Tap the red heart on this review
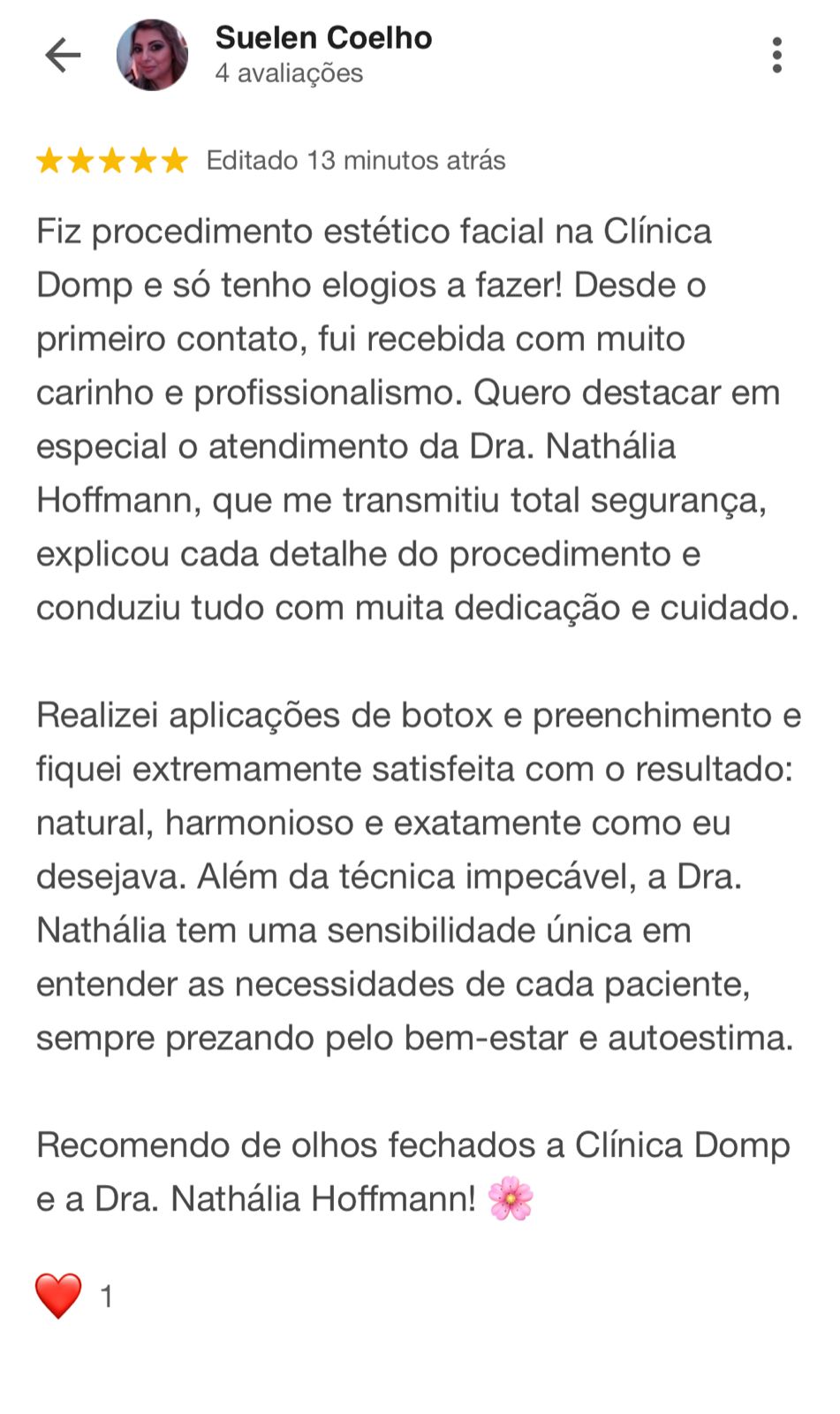Image resolution: width=840 pixels, height=1414 pixels. point(58,1296)
